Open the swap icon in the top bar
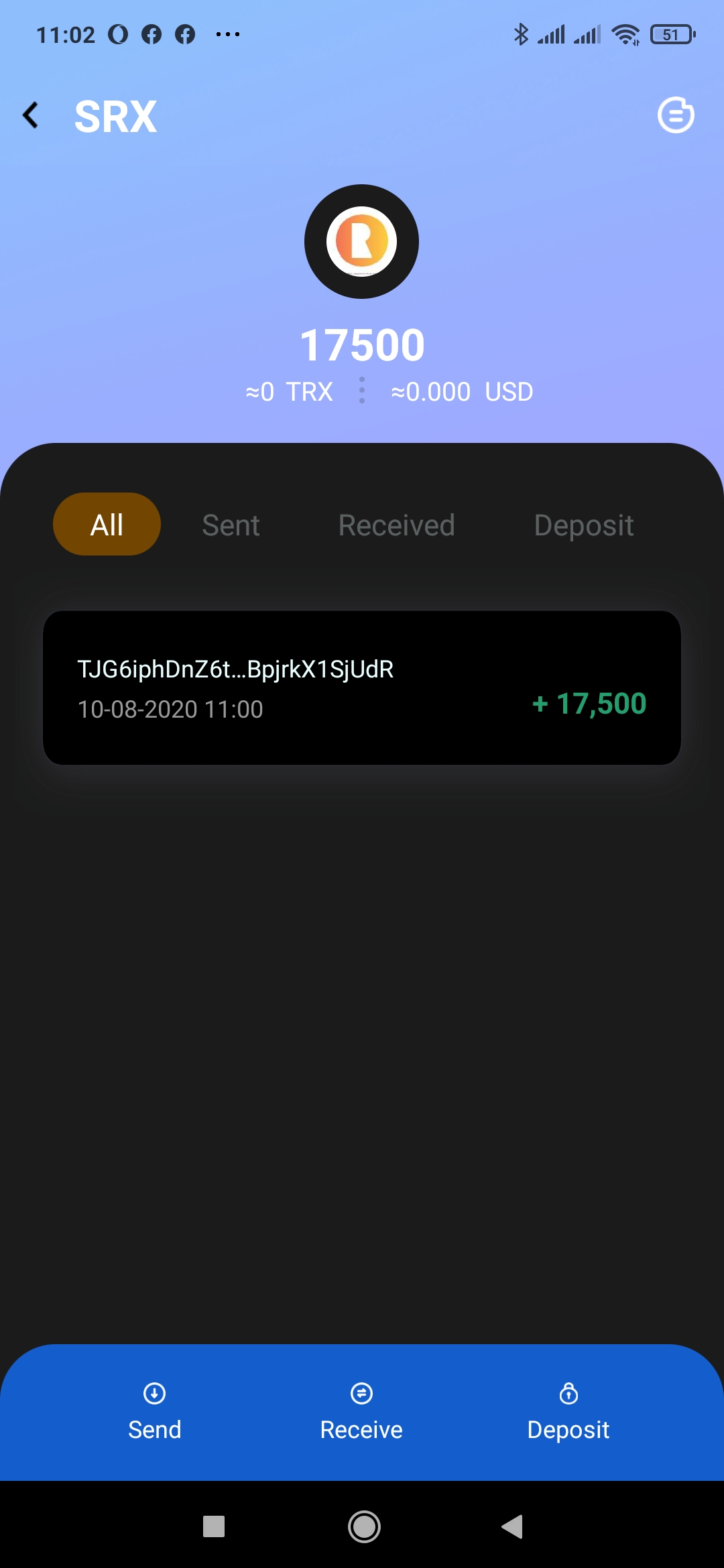The width and height of the screenshot is (724, 1568). click(675, 115)
